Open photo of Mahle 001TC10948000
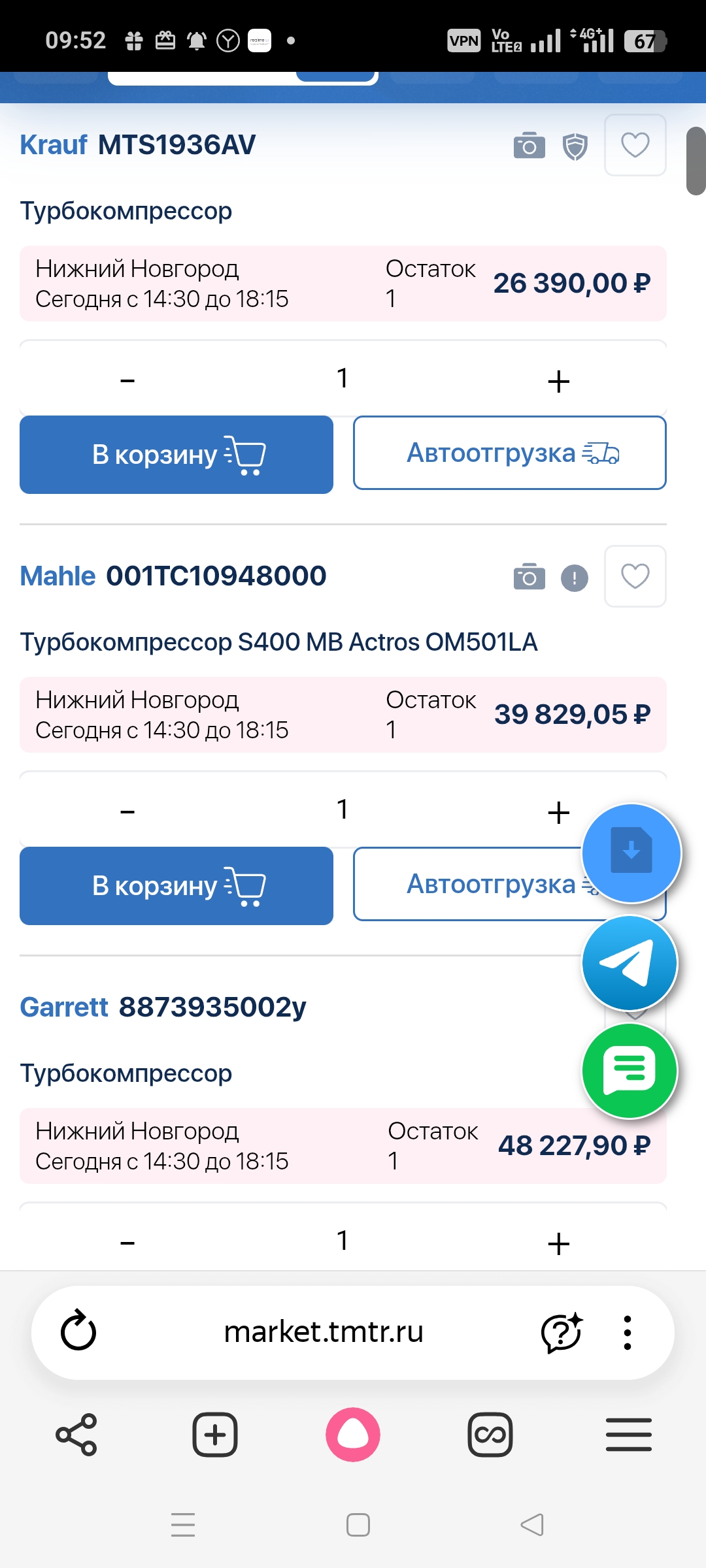This screenshot has height=1568, width=706. coord(529,577)
